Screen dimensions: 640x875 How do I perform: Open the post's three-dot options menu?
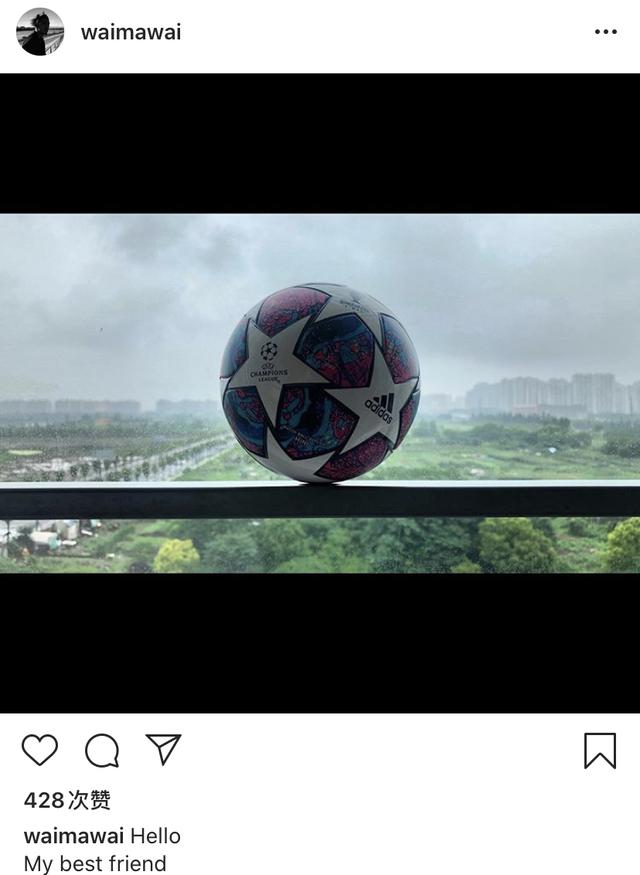pyautogui.click(x=605, y=32)
